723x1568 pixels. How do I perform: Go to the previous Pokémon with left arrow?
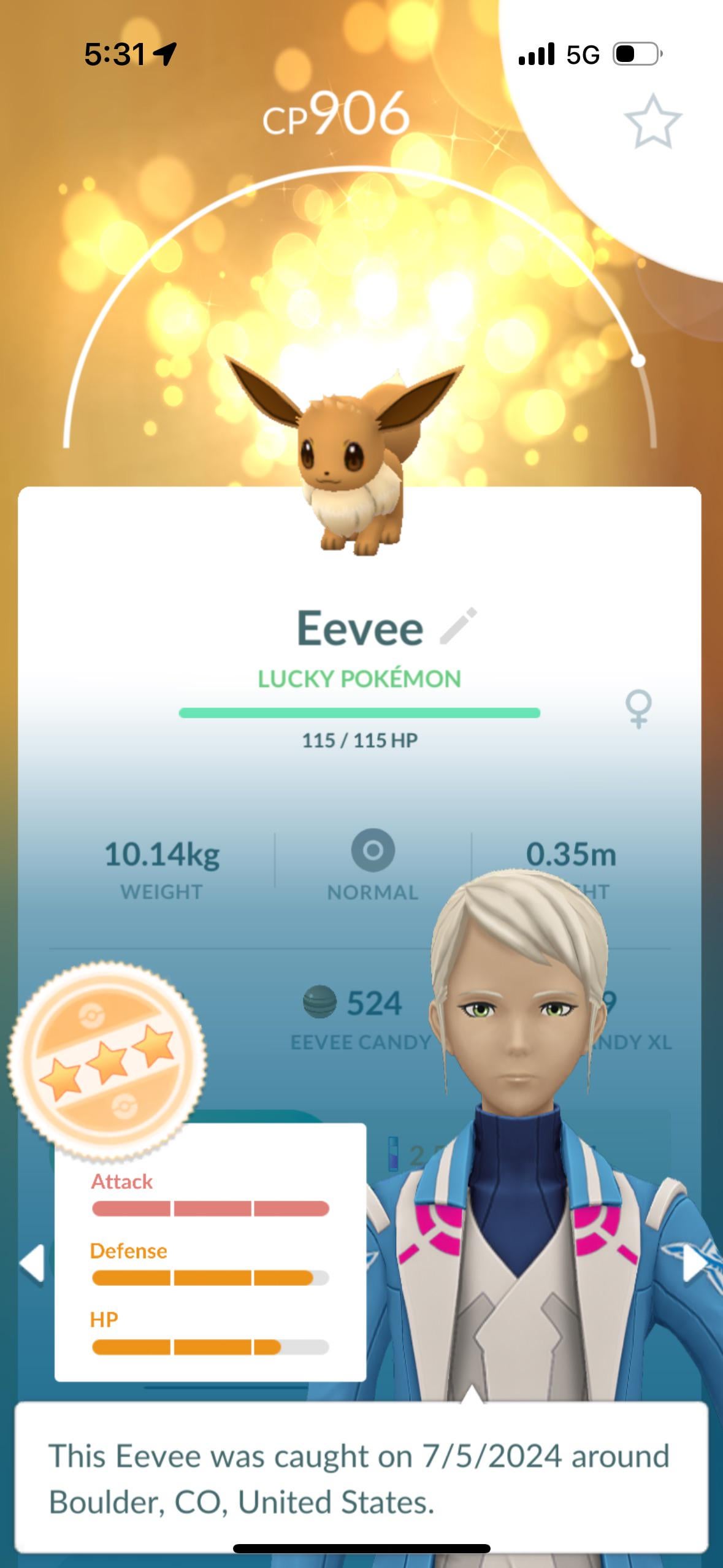pyautogui.click(x=32, y=1262)
